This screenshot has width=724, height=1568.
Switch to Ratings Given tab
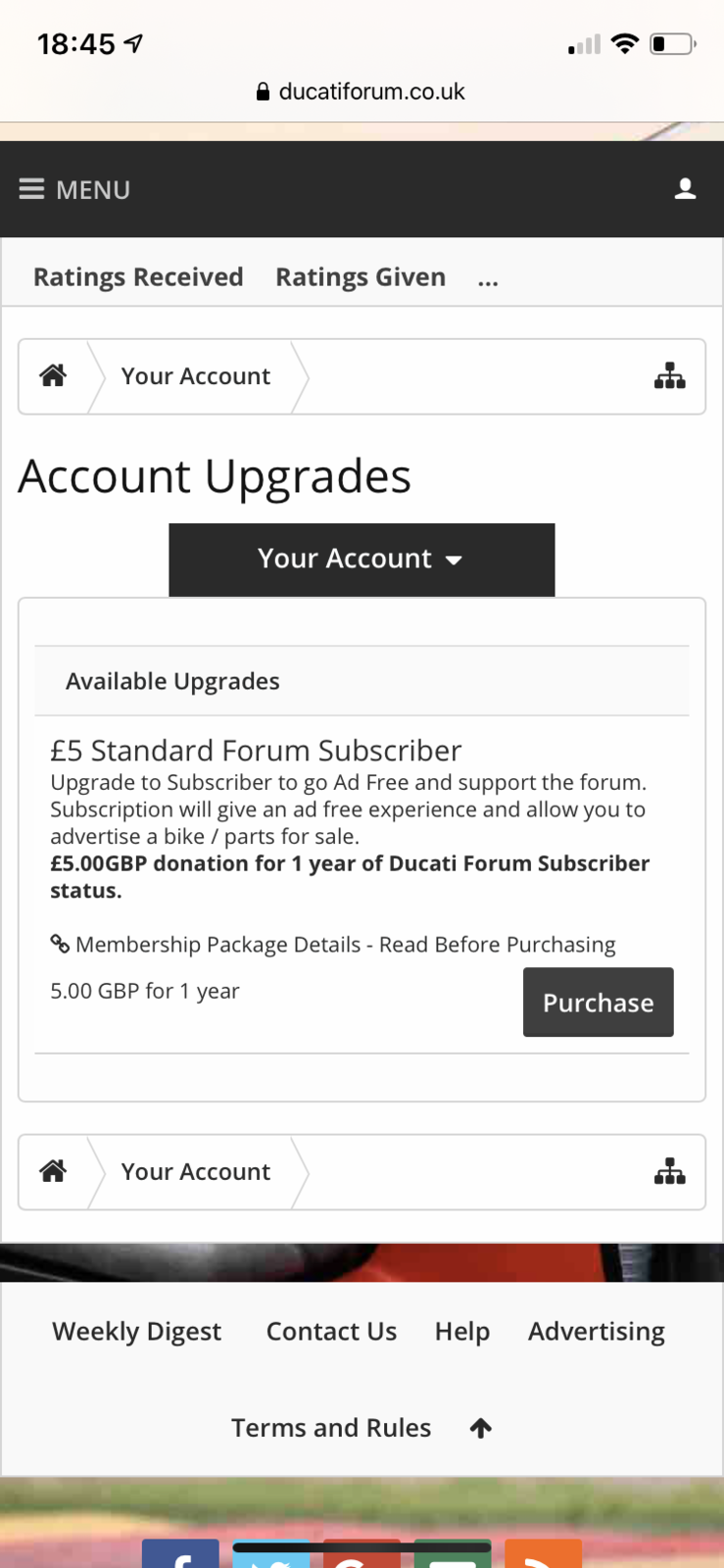tap(361, 277)
